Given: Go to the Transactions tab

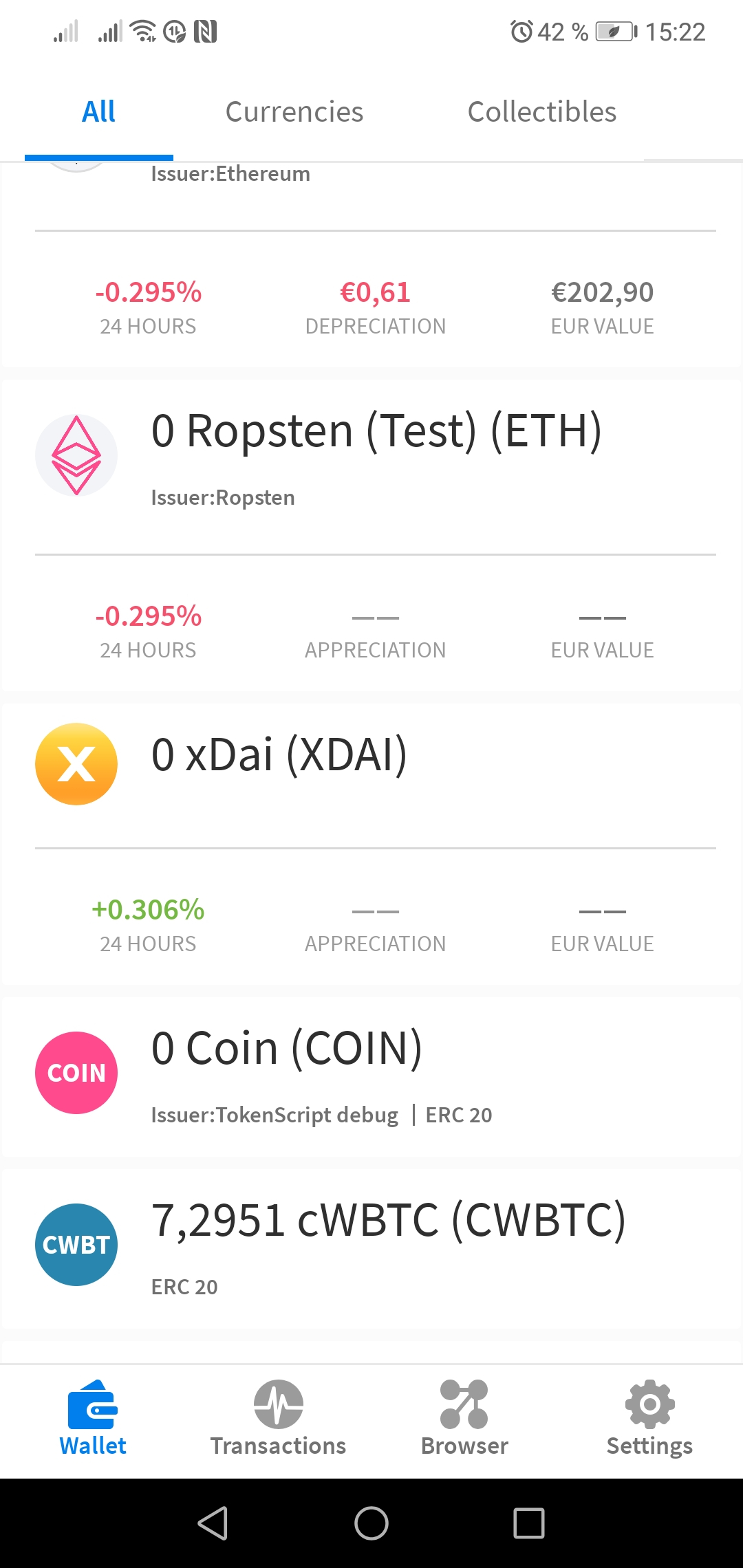Looking at the screenshot, I should [279, 1419].
